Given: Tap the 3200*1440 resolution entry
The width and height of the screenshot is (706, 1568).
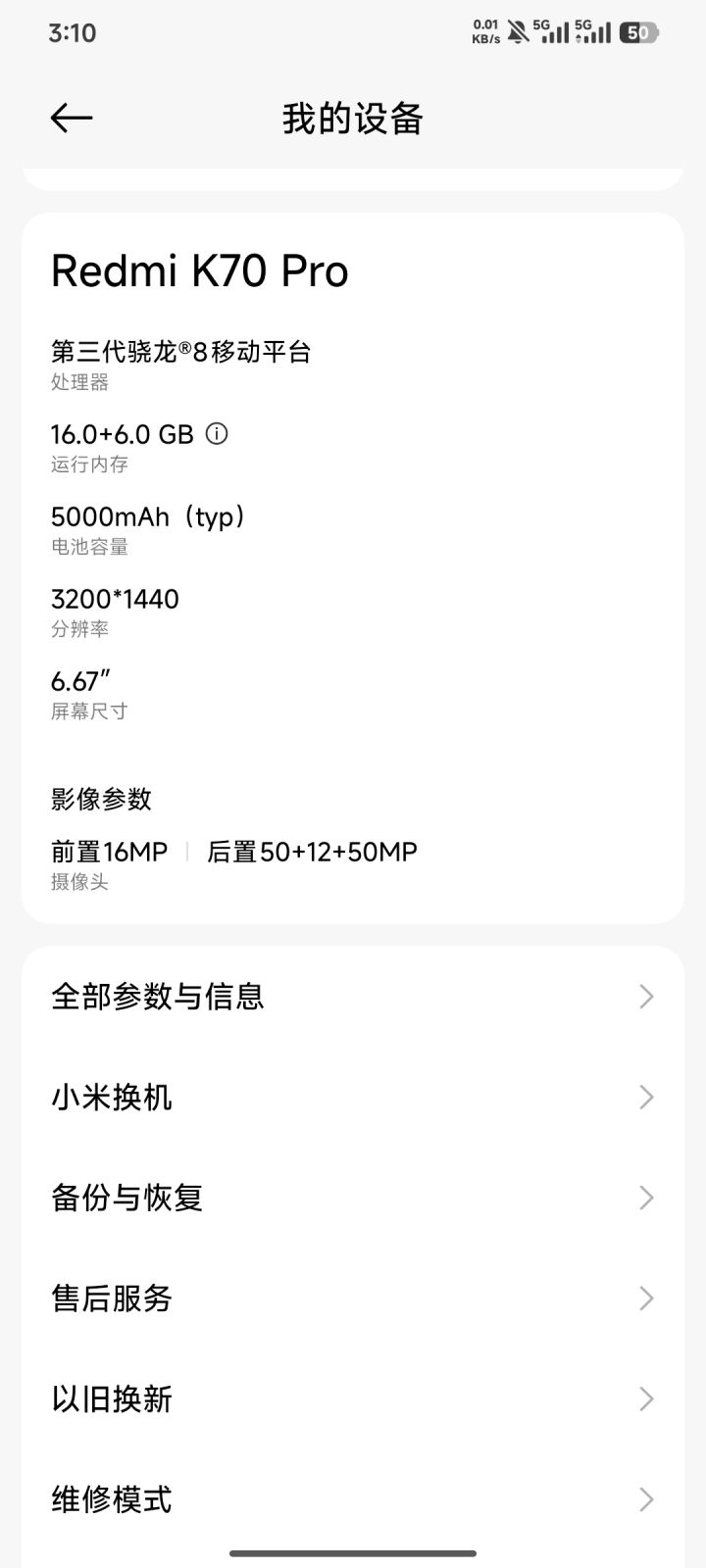Looking at the screenshot, I should pos(115,599).
